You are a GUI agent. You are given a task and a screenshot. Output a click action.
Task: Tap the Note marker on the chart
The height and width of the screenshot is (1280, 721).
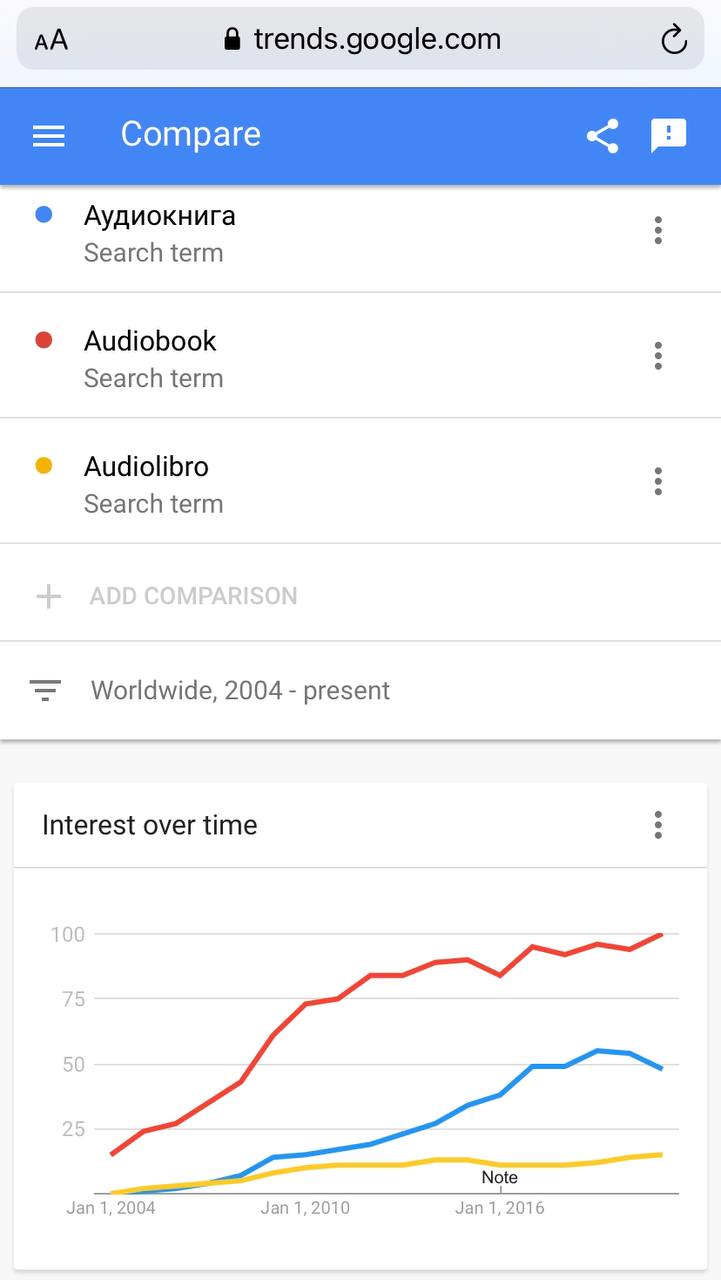(500, 1178)
